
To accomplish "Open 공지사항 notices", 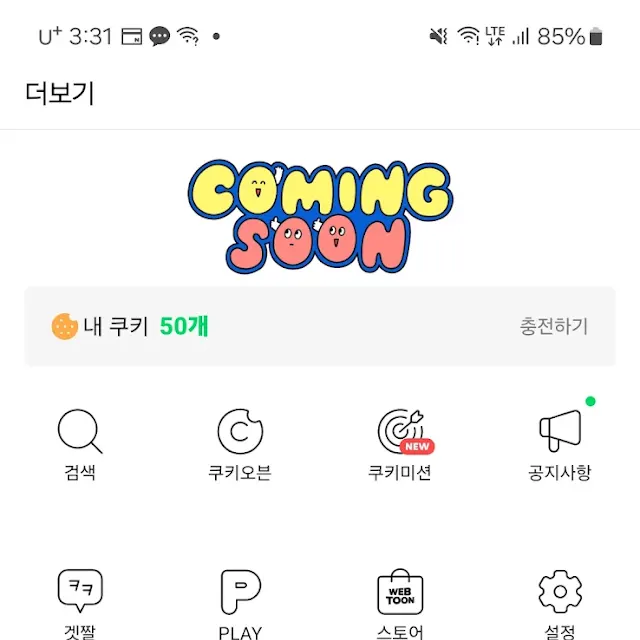I will pyautogui.click(x=560, y=445).
